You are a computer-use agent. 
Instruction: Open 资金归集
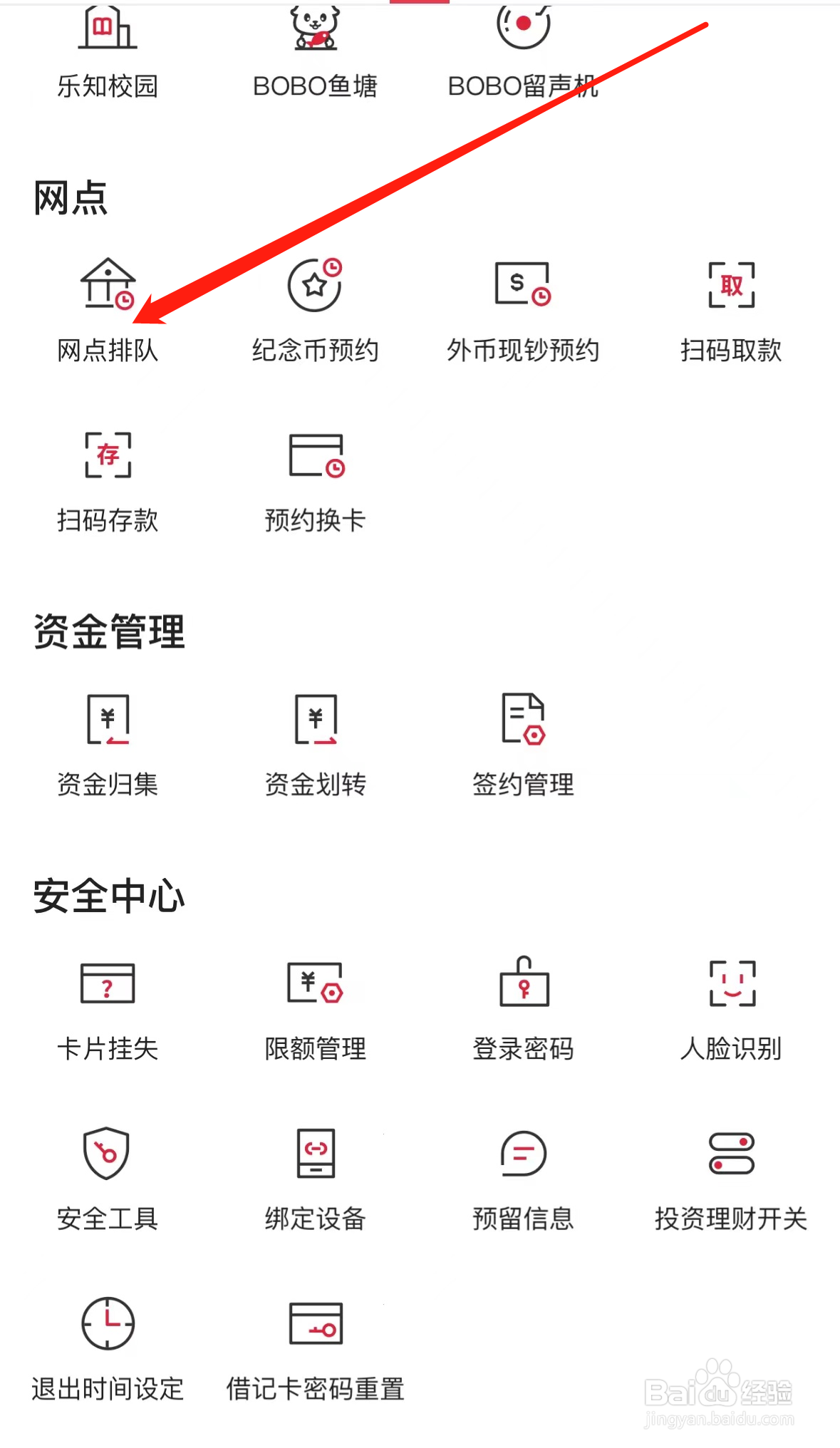pyautogui.click(x=108, y=745)
